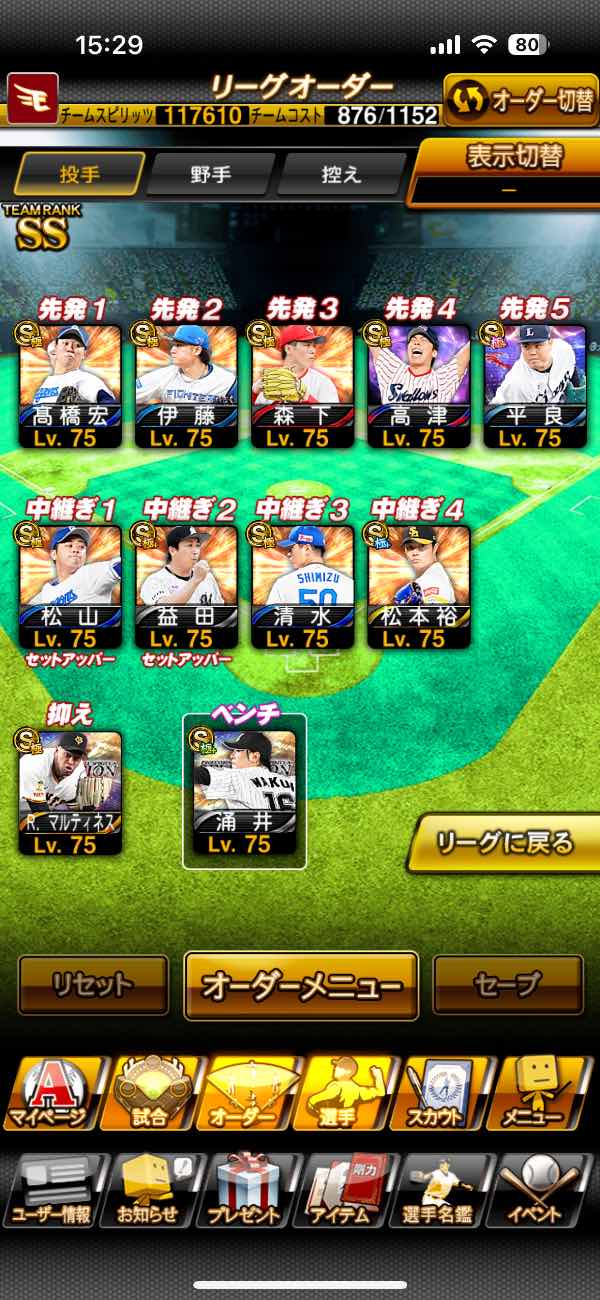Open the プレゼント box

coord(244,1190)
